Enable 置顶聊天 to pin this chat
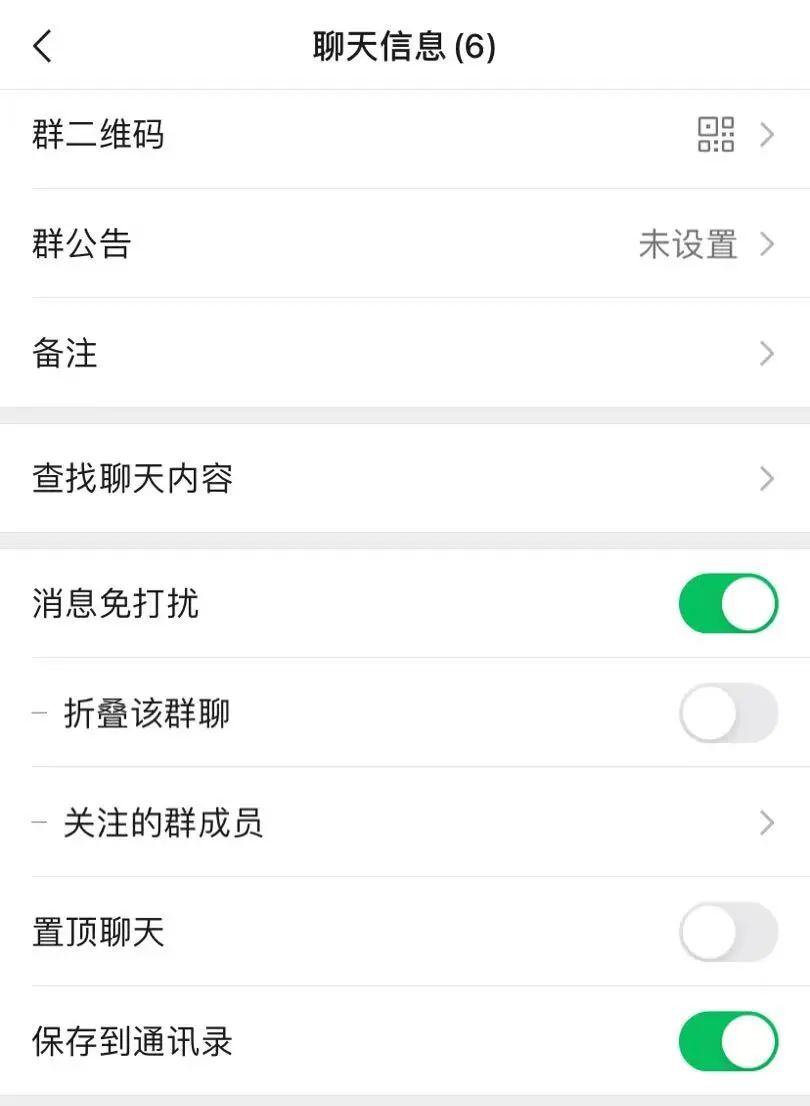The width and height of the screenshot is (810, 1106). (728, 932)
